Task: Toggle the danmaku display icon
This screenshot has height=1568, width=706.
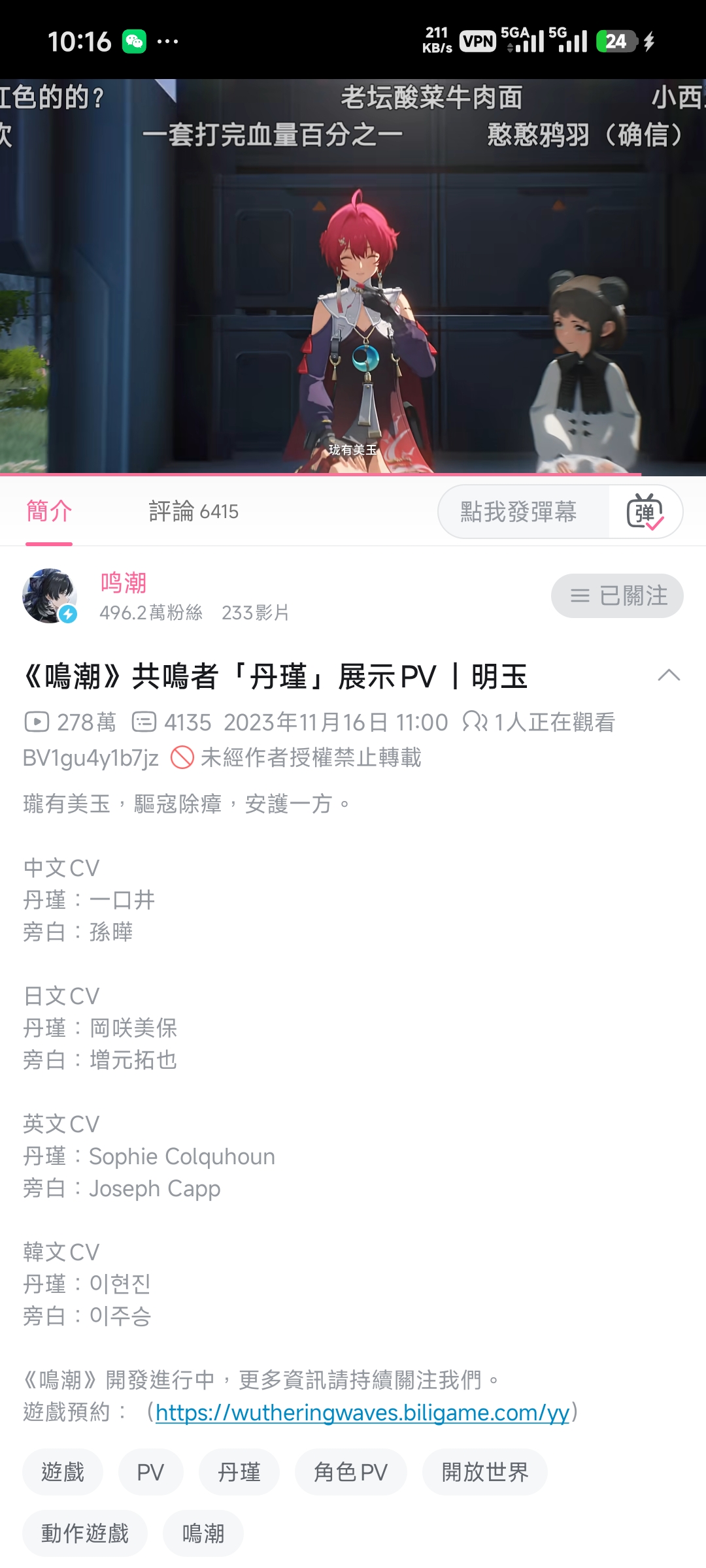Action: click(645, 512)
